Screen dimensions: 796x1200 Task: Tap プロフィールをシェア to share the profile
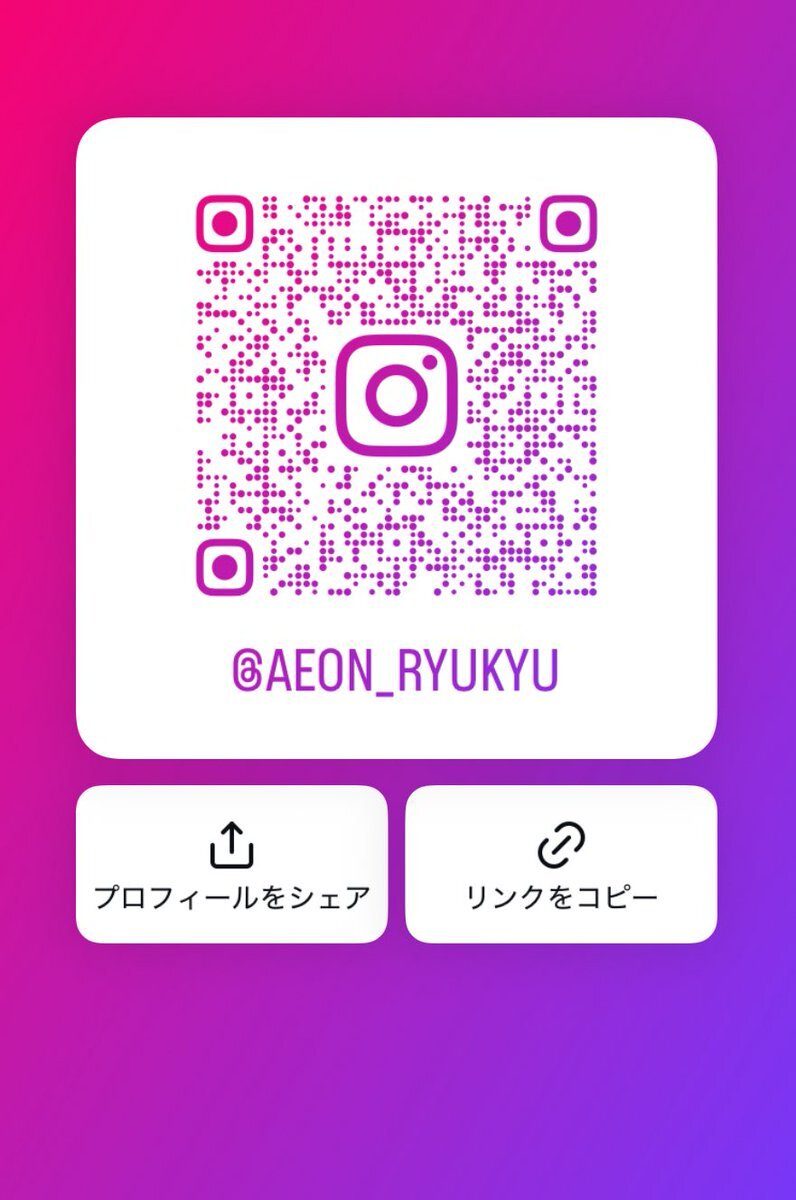tap(231, 865)
